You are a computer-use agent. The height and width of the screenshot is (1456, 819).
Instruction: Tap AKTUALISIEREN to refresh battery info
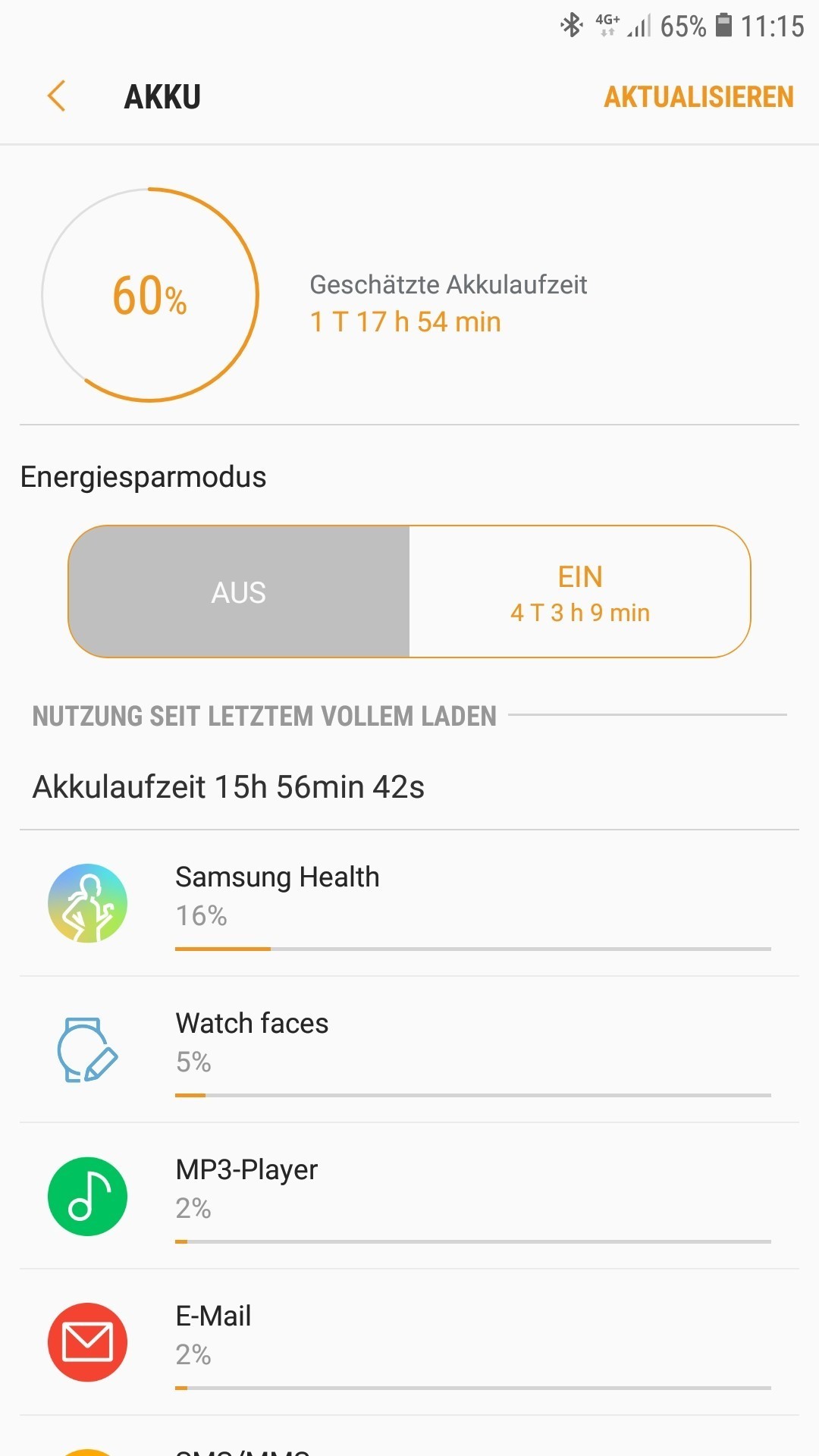click(x=698, y=97)
